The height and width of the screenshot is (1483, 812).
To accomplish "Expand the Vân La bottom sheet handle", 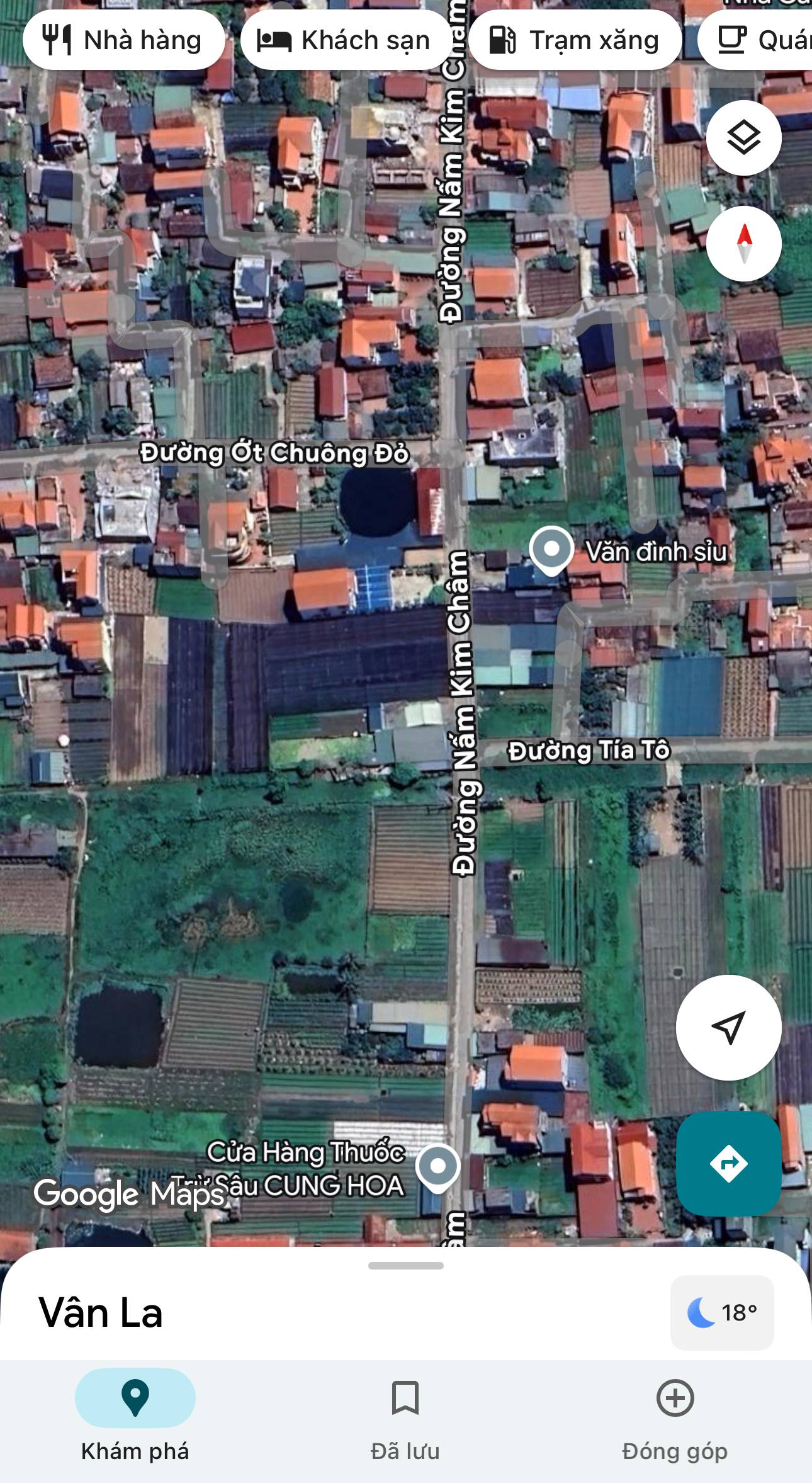I will tap(406, 1266).
